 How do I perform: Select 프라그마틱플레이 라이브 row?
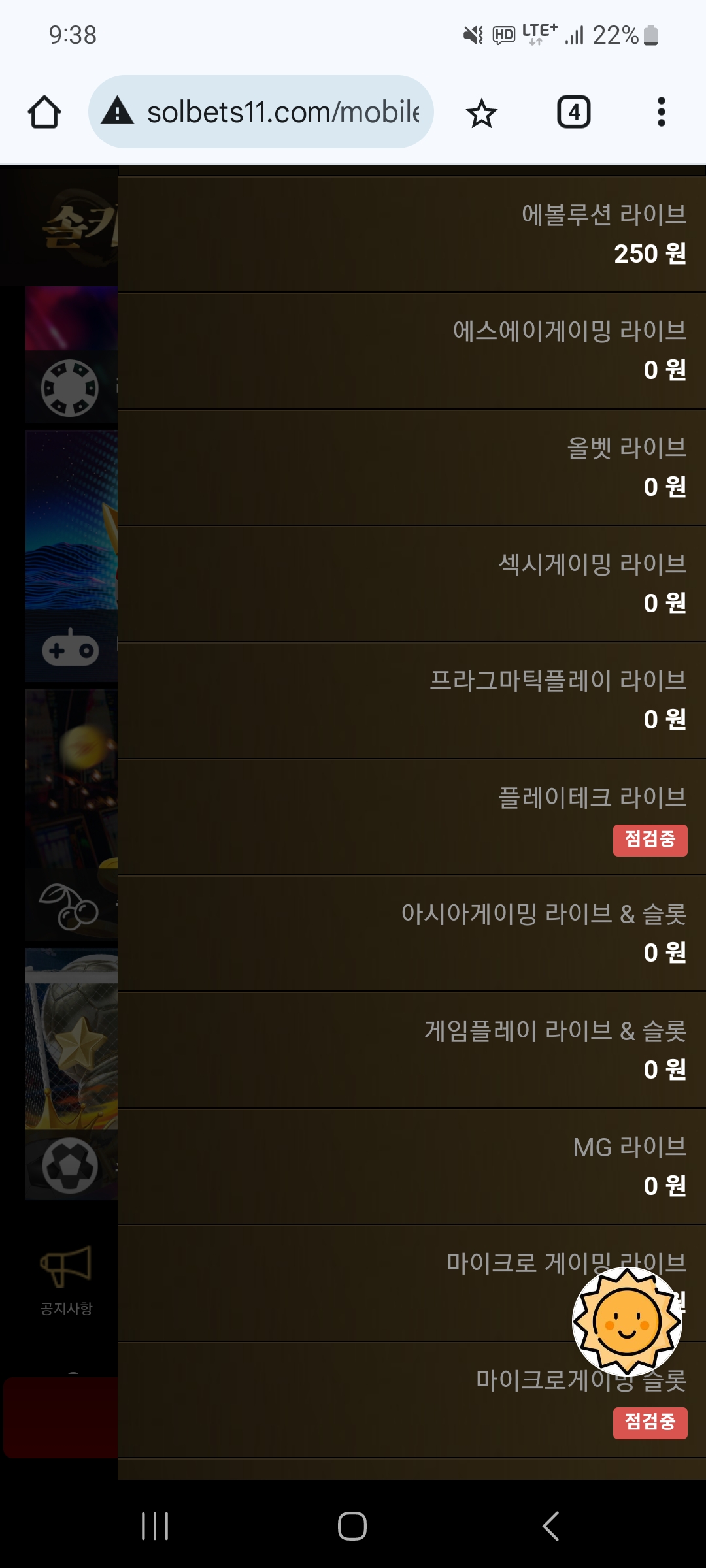[412, 700]
